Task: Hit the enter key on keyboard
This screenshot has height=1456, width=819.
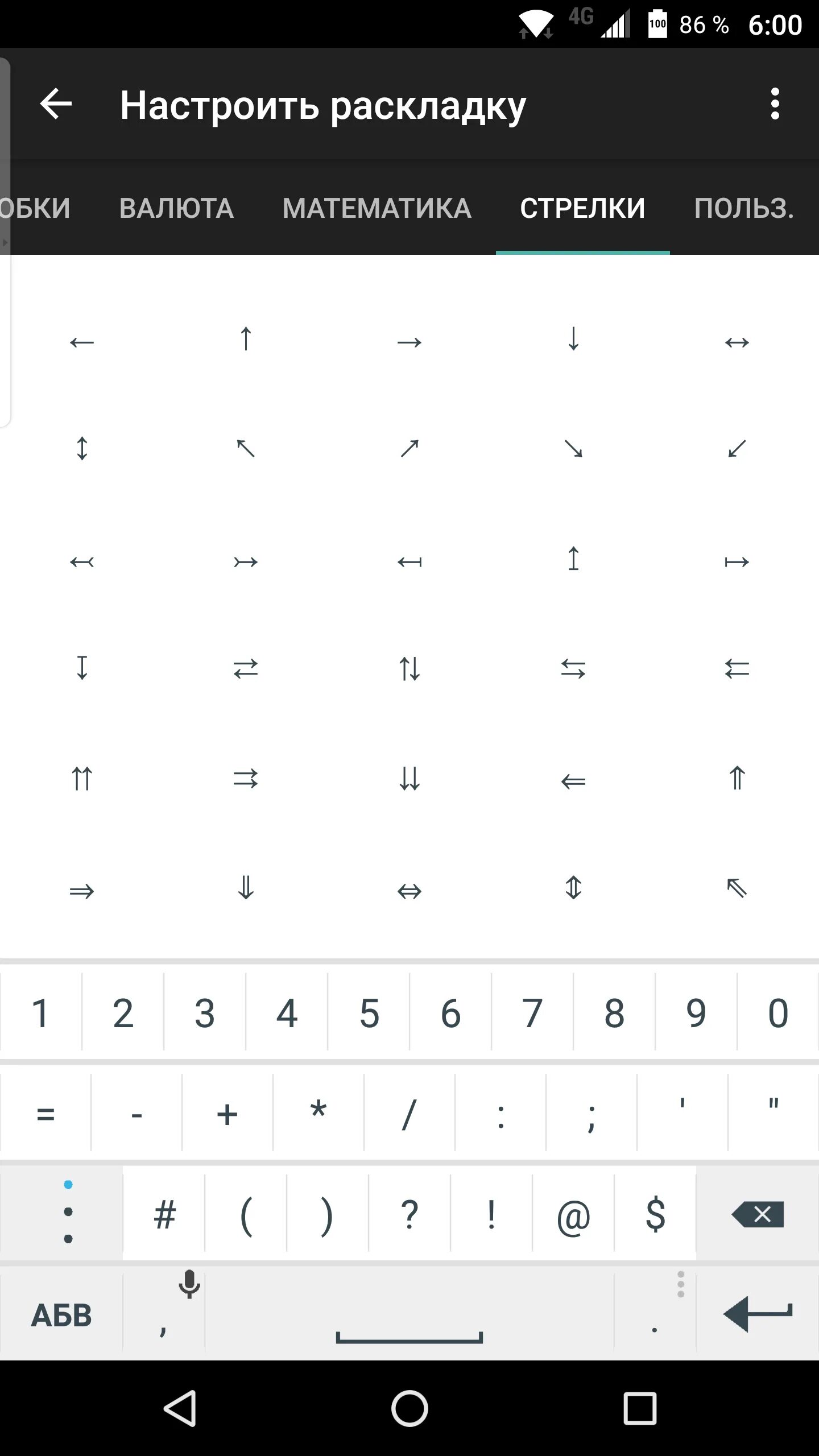Action: [x=758, y=1314]
